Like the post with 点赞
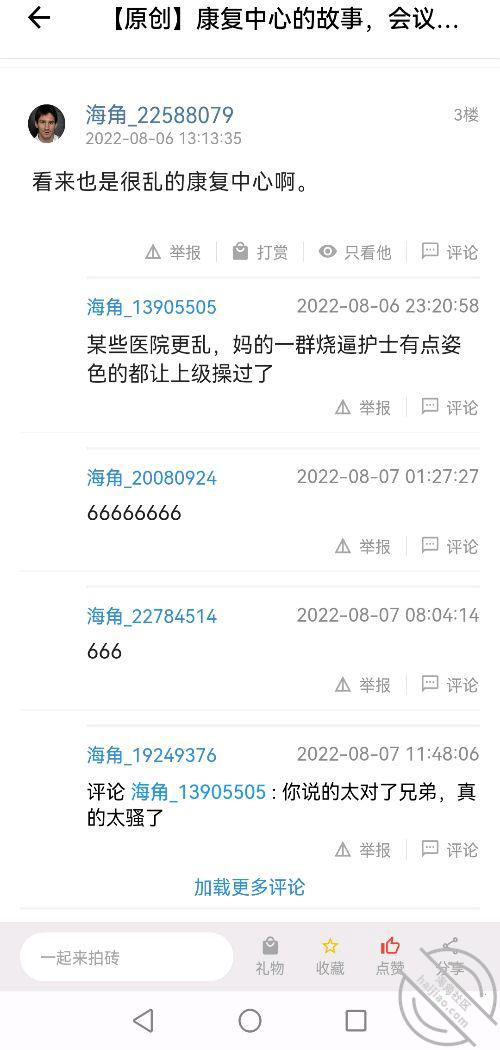This screenshot has height=1050, width=500. coord(390,956)
